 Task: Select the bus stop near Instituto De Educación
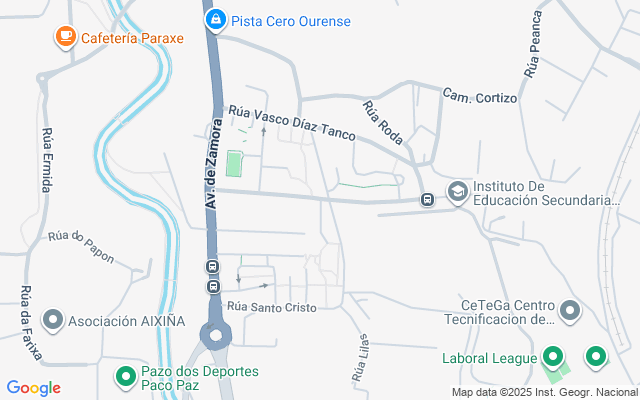428,200
